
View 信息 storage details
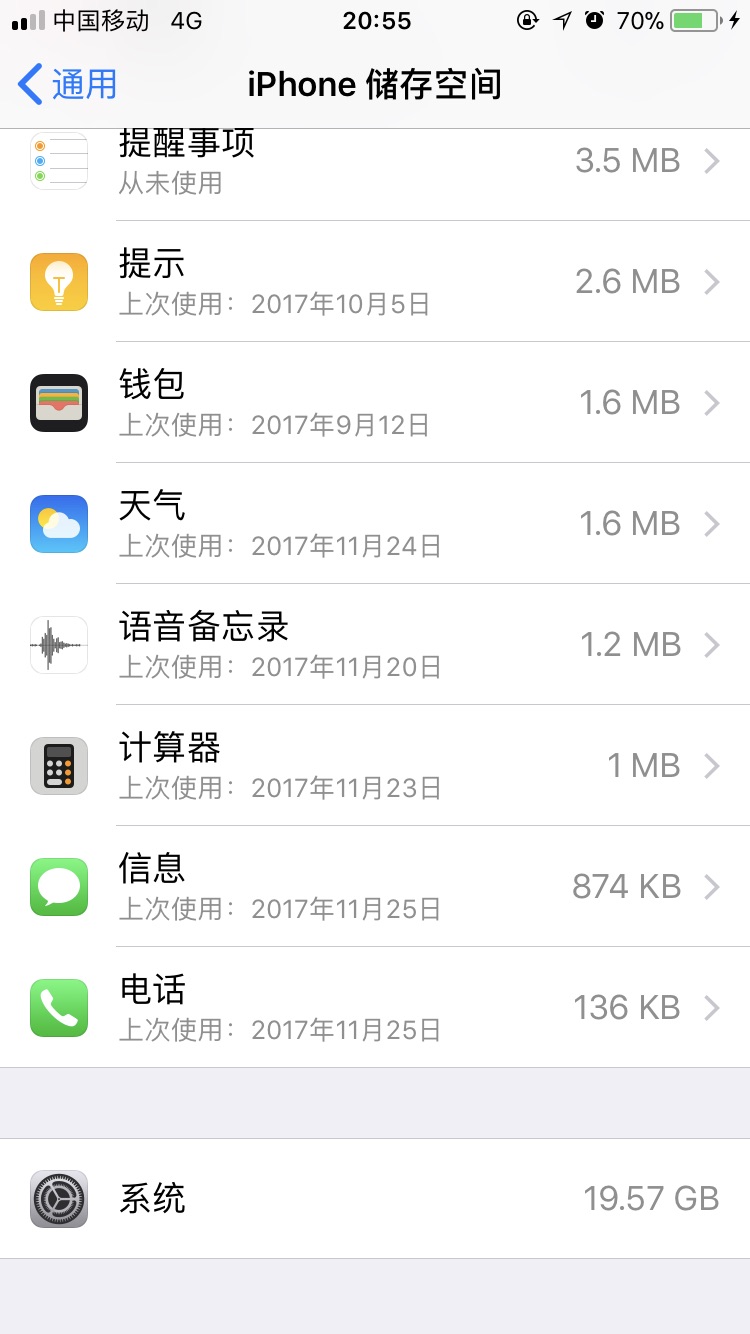(375, 887)
